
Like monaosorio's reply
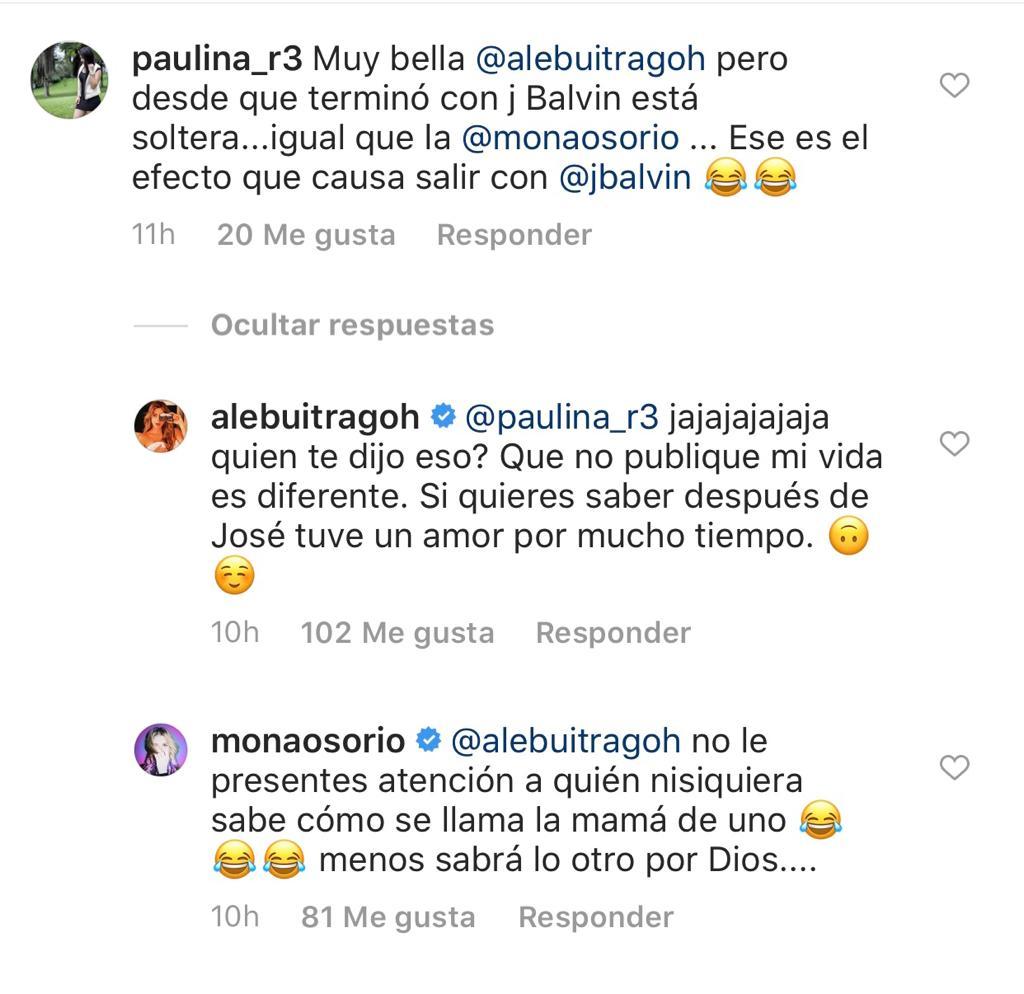pyautogui.click(x=955, y=767)
